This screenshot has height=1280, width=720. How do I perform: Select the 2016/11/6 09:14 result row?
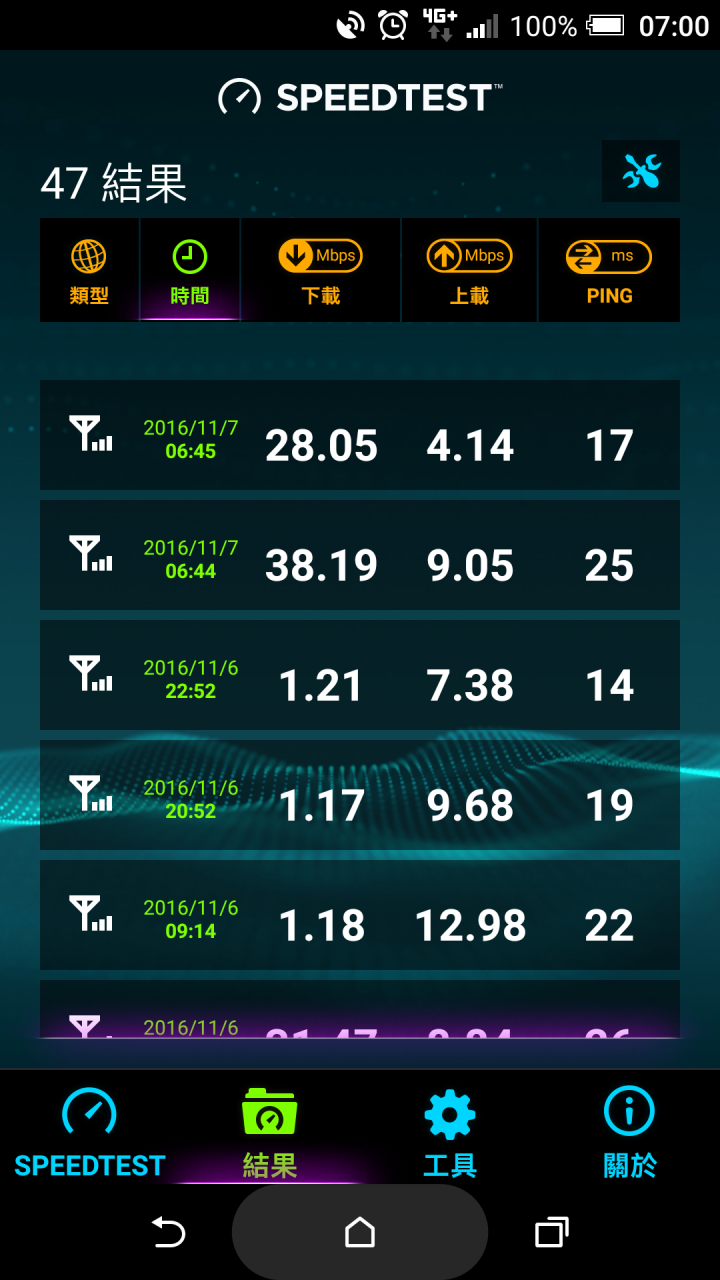(x=360, y=915)
